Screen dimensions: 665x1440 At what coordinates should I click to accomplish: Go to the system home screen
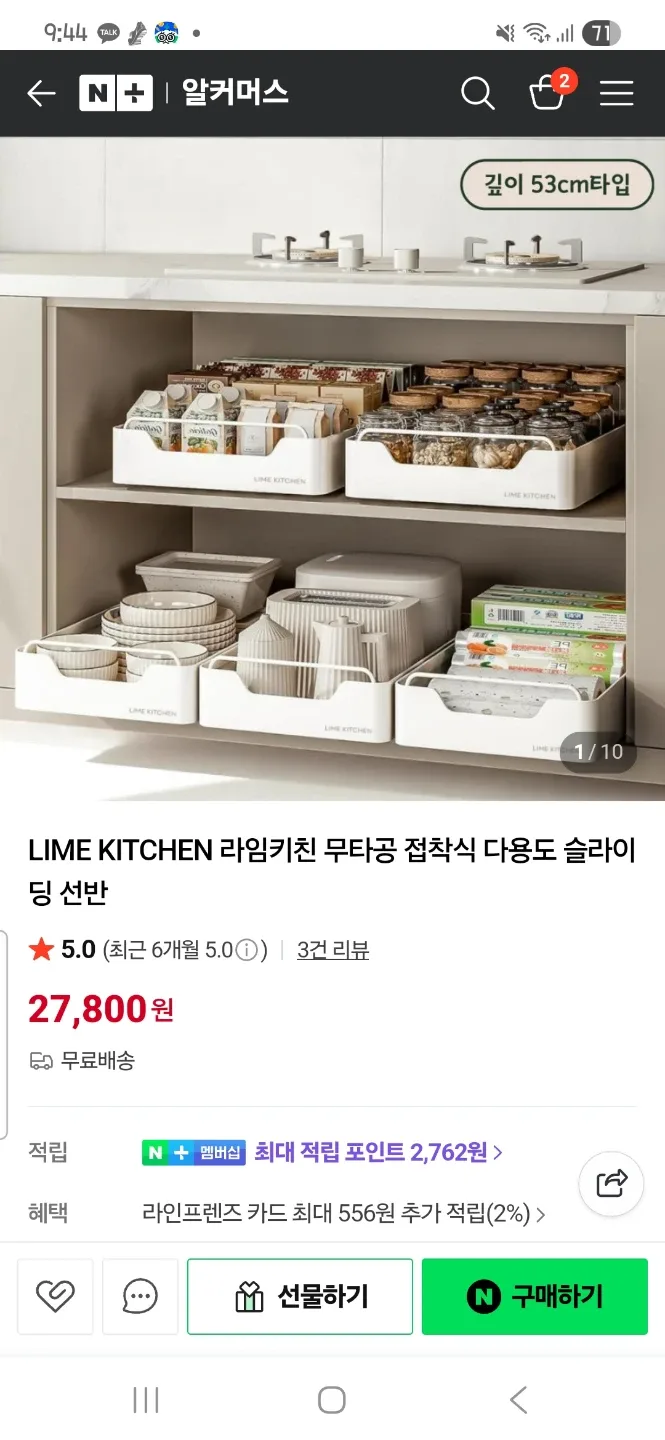[x=332, y=1400]
